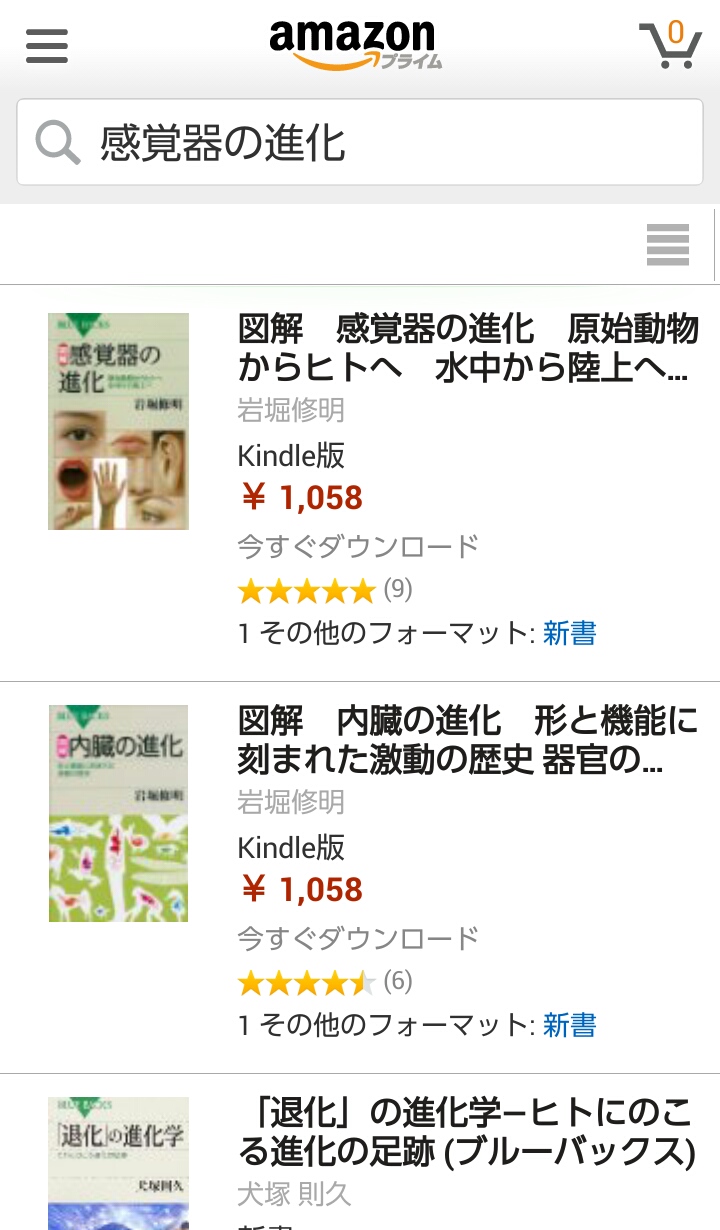Open 「退化」の進化学 book title
Viewport: 720px width, 1230px height.
point(467,1132)
